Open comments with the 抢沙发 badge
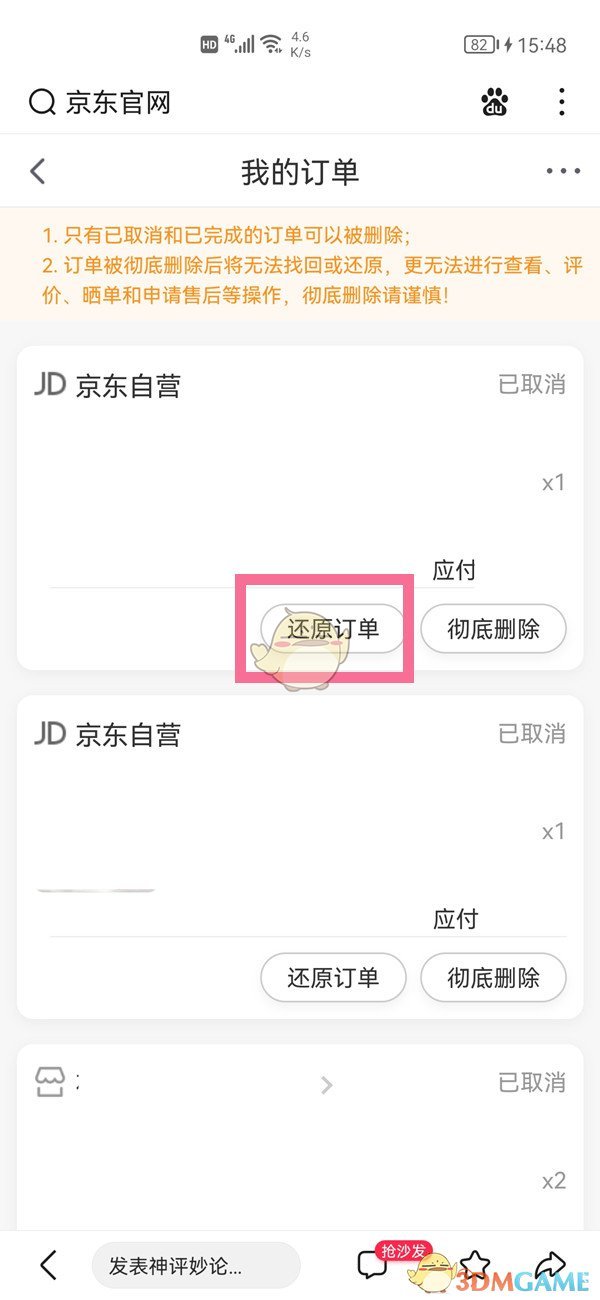Screen dimensions: 600x1300 372,1265
